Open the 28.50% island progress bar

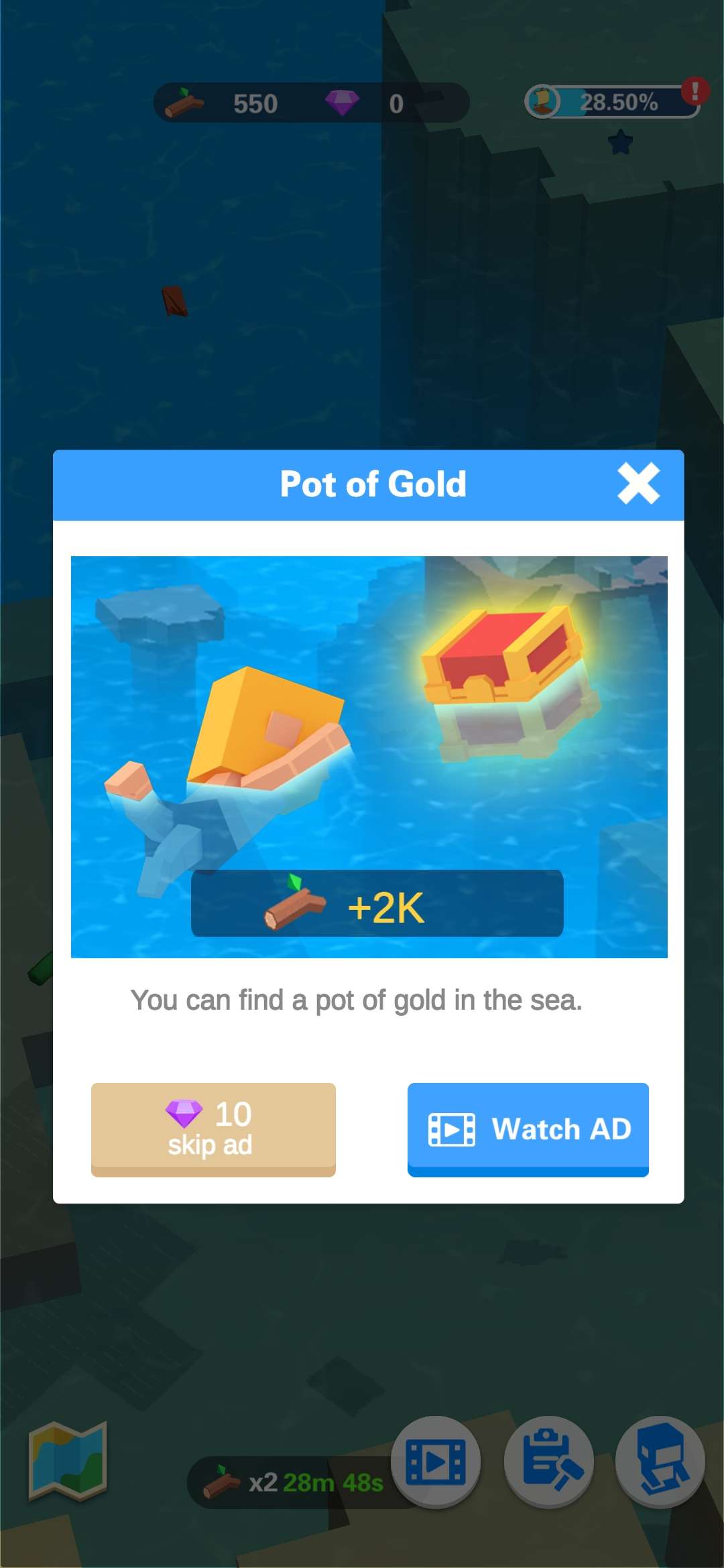tap(613, 102)
